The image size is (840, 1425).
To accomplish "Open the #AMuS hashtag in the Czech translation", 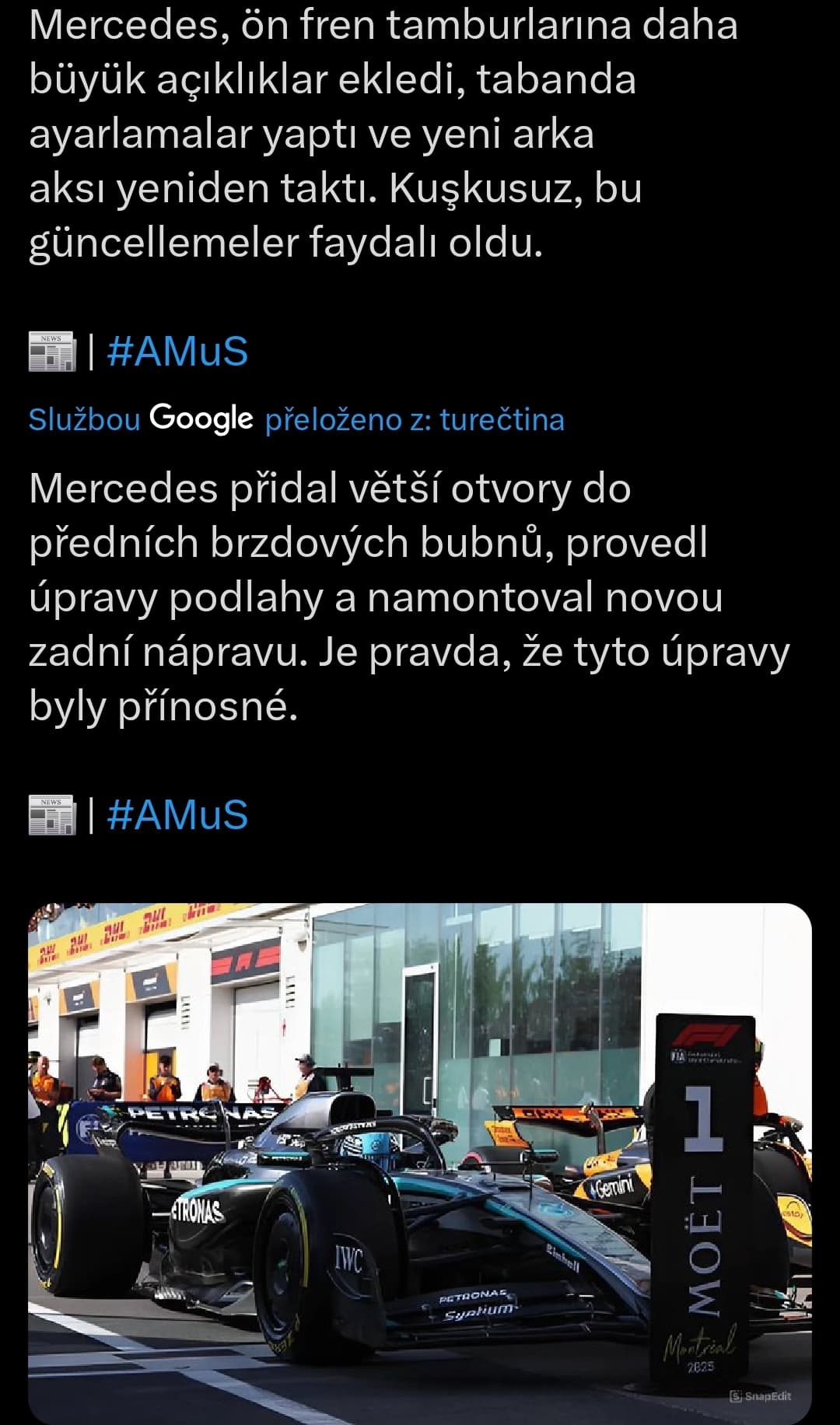I will click(x=177, y=814).
